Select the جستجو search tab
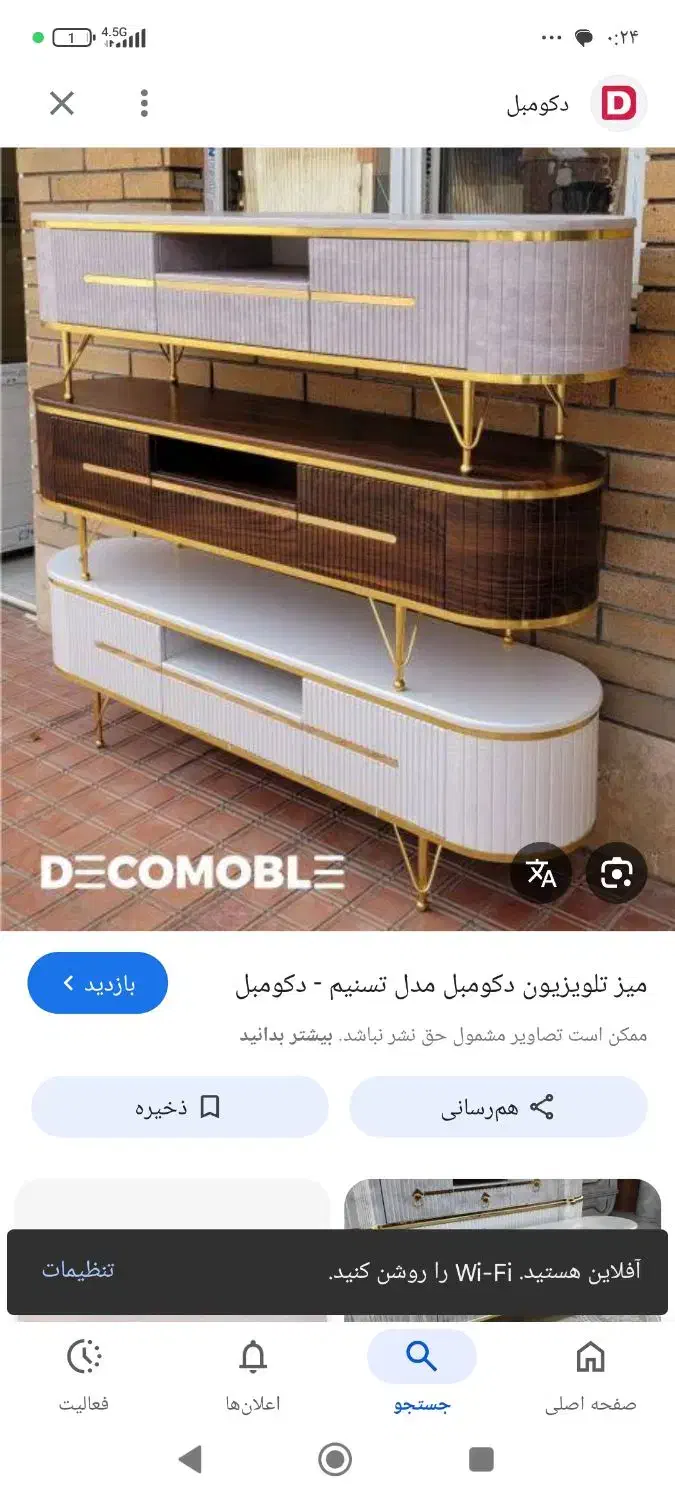Image resolution: width=675 pixels, height=1500 pixels. coord(421,1373)
